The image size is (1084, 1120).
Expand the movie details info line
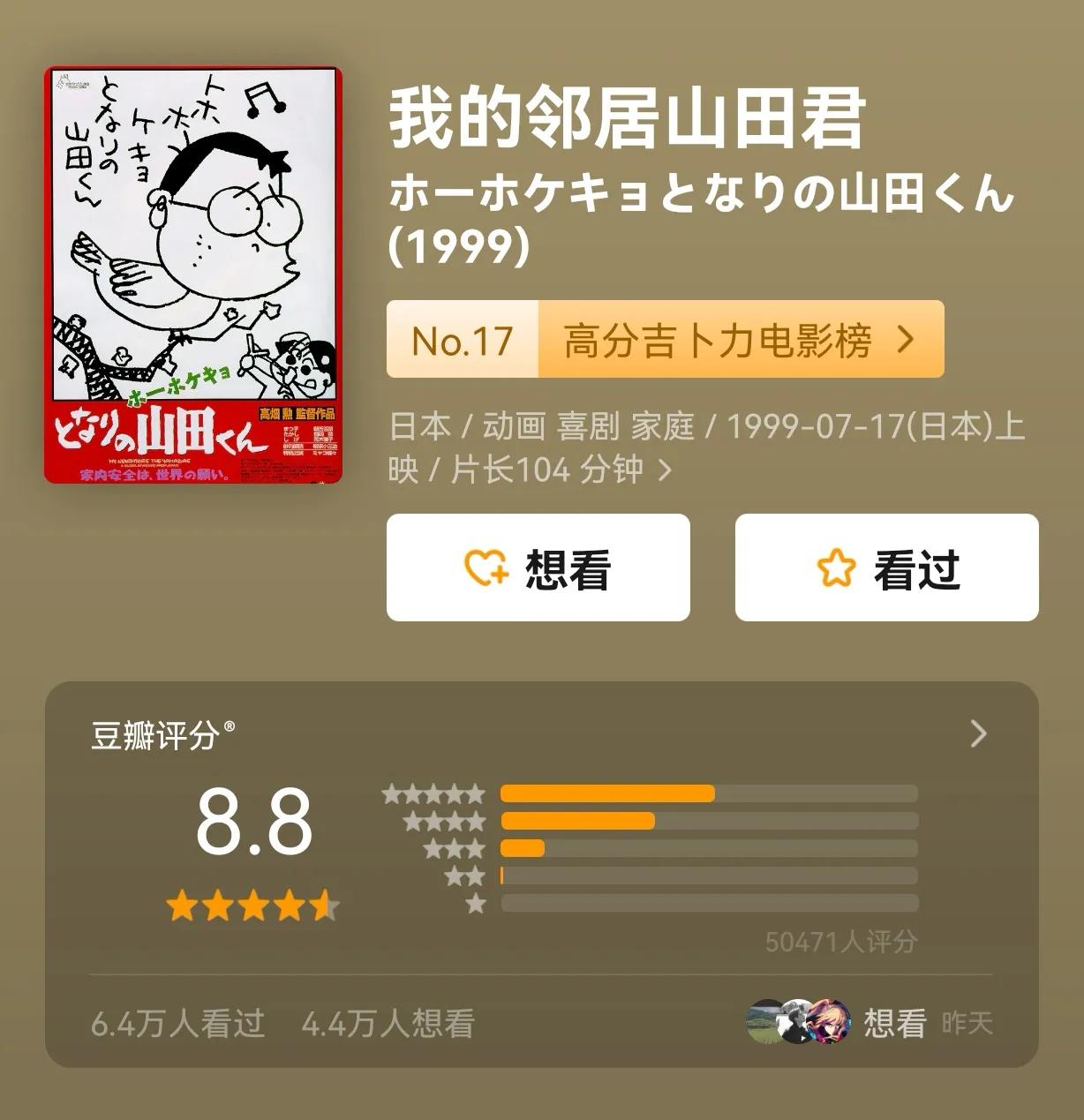707,447
